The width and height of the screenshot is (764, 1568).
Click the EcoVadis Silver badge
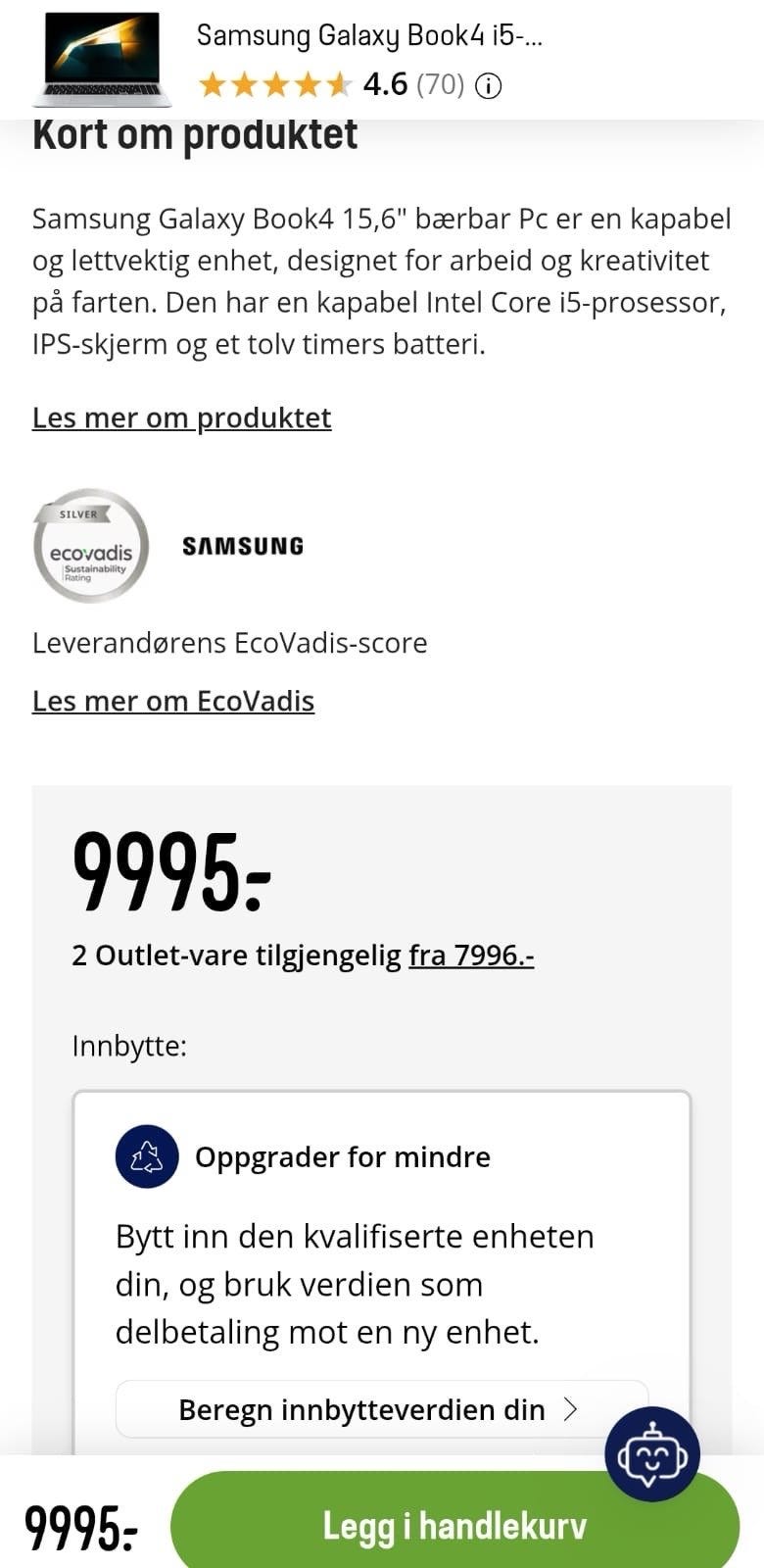coord(90,545)
